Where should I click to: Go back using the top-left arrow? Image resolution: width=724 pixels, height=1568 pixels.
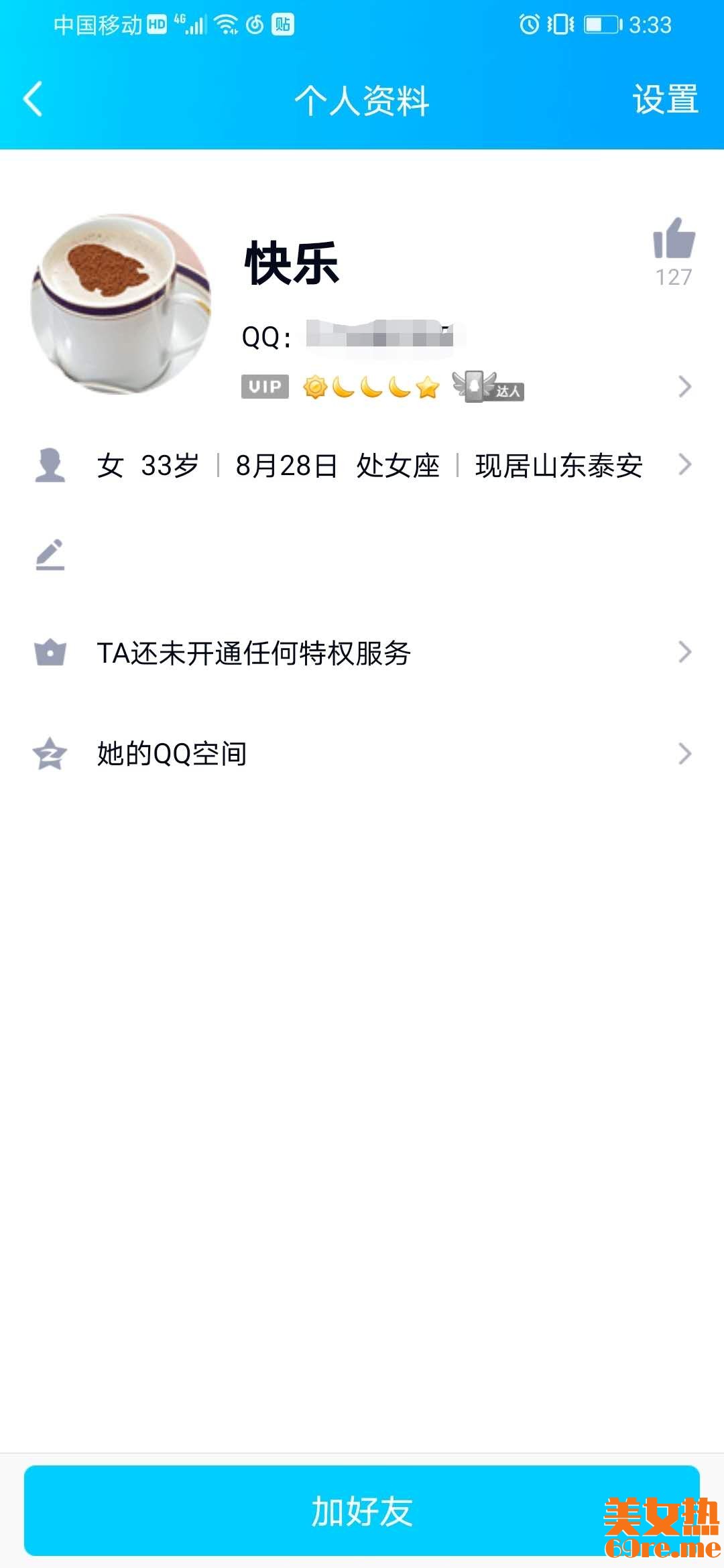point(34,99)
